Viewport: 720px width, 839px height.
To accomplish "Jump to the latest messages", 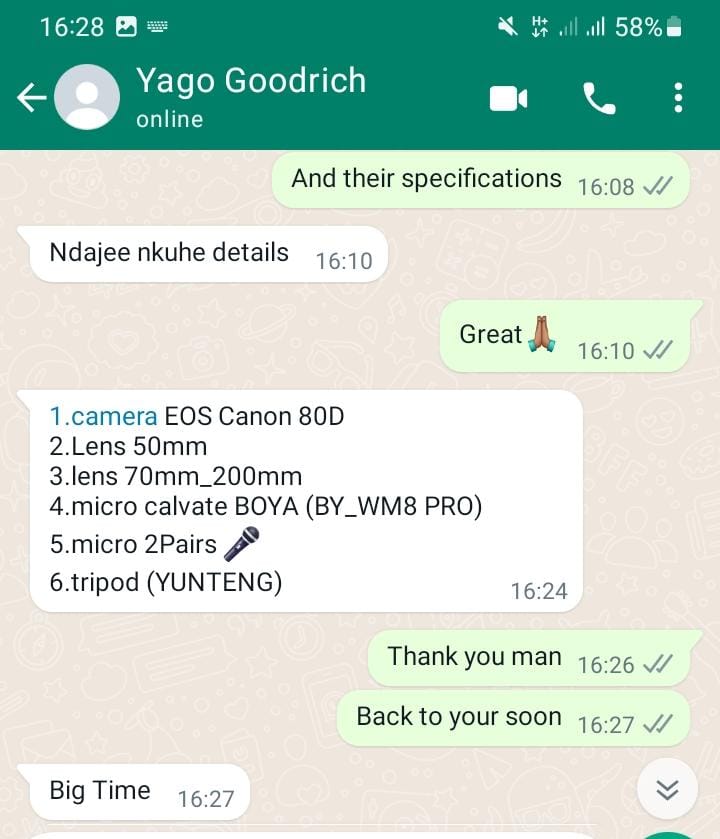I will coord(667,790).
